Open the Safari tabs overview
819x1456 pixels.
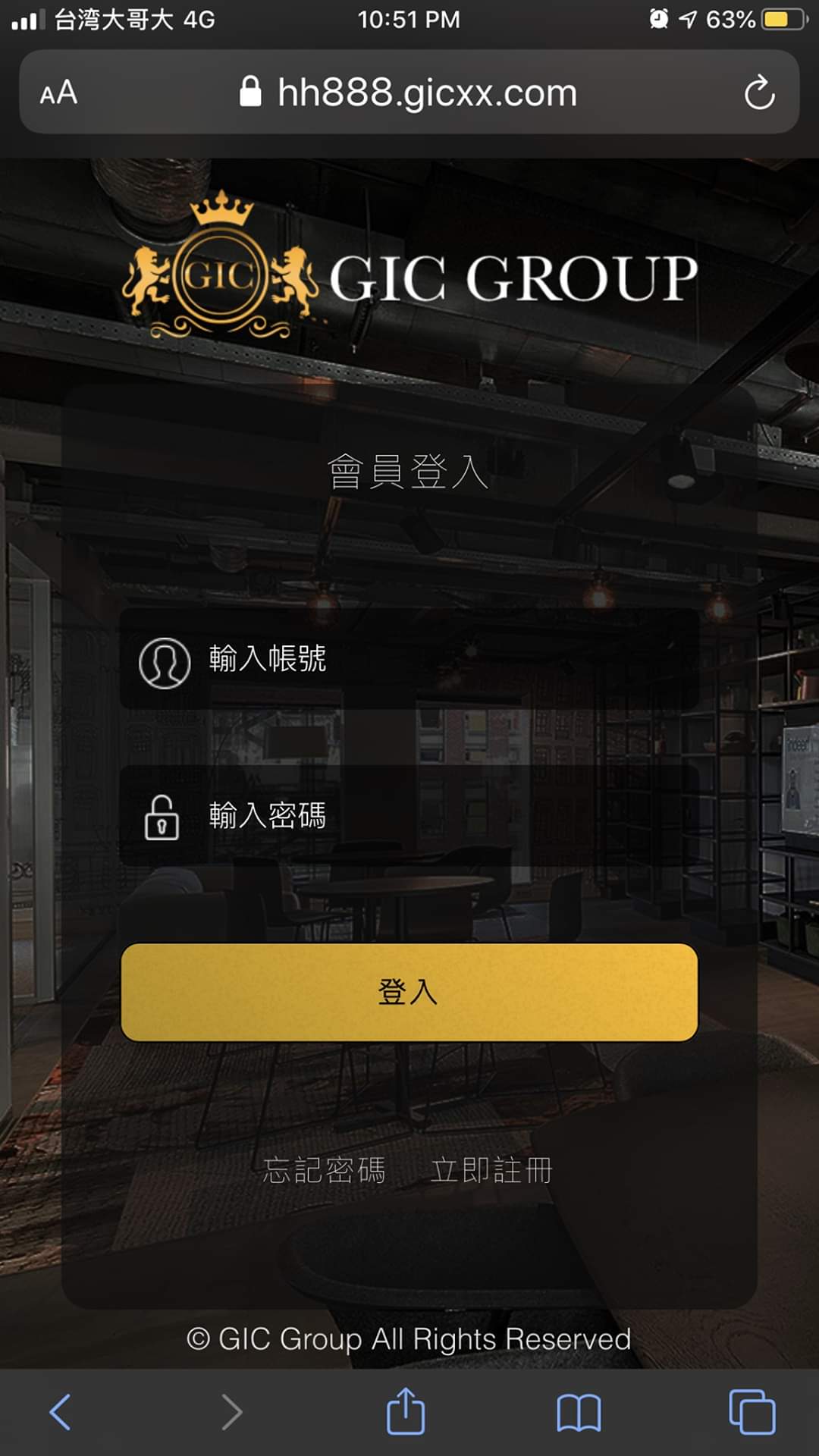[752, 1412]
